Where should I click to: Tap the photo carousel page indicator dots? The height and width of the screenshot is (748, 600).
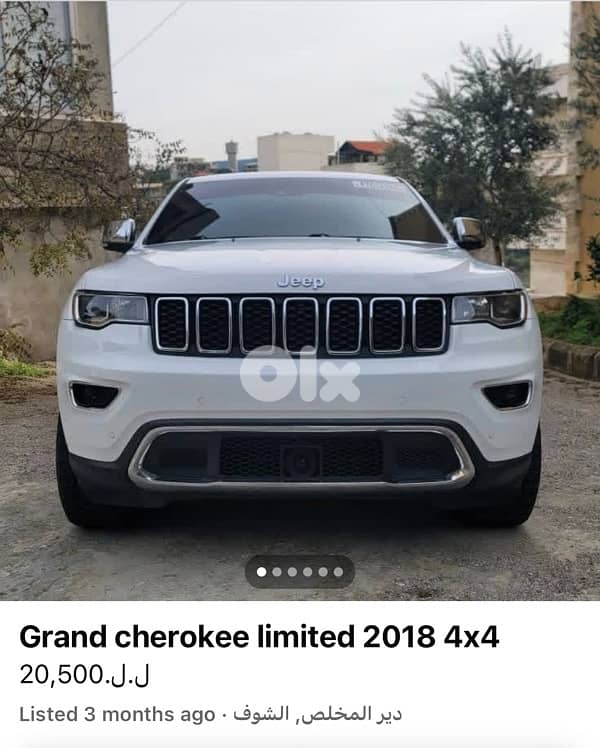click(300, 572)
